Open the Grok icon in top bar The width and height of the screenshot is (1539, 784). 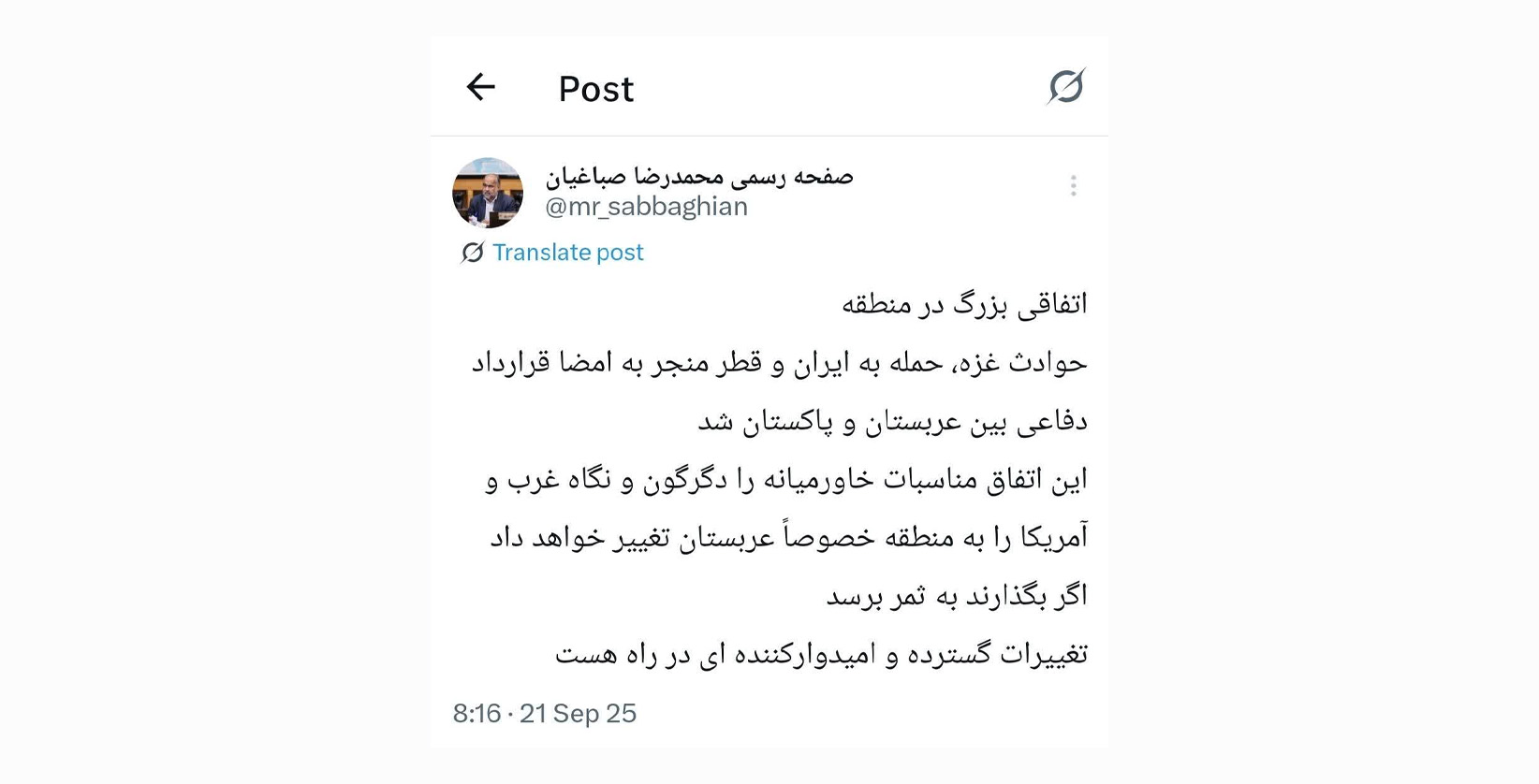[x=1066, y=87]
